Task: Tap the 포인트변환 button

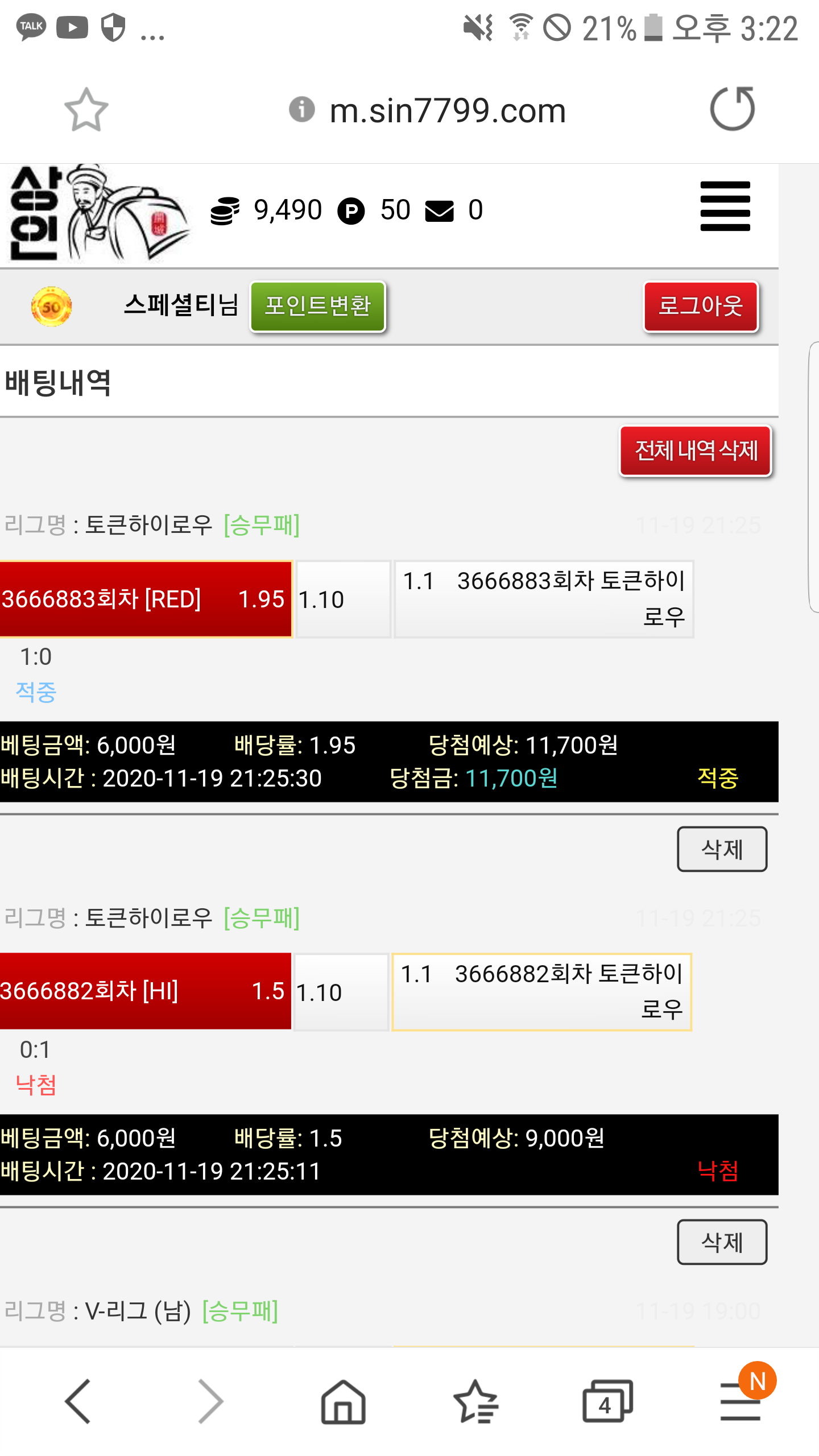Action: point(318,306)
